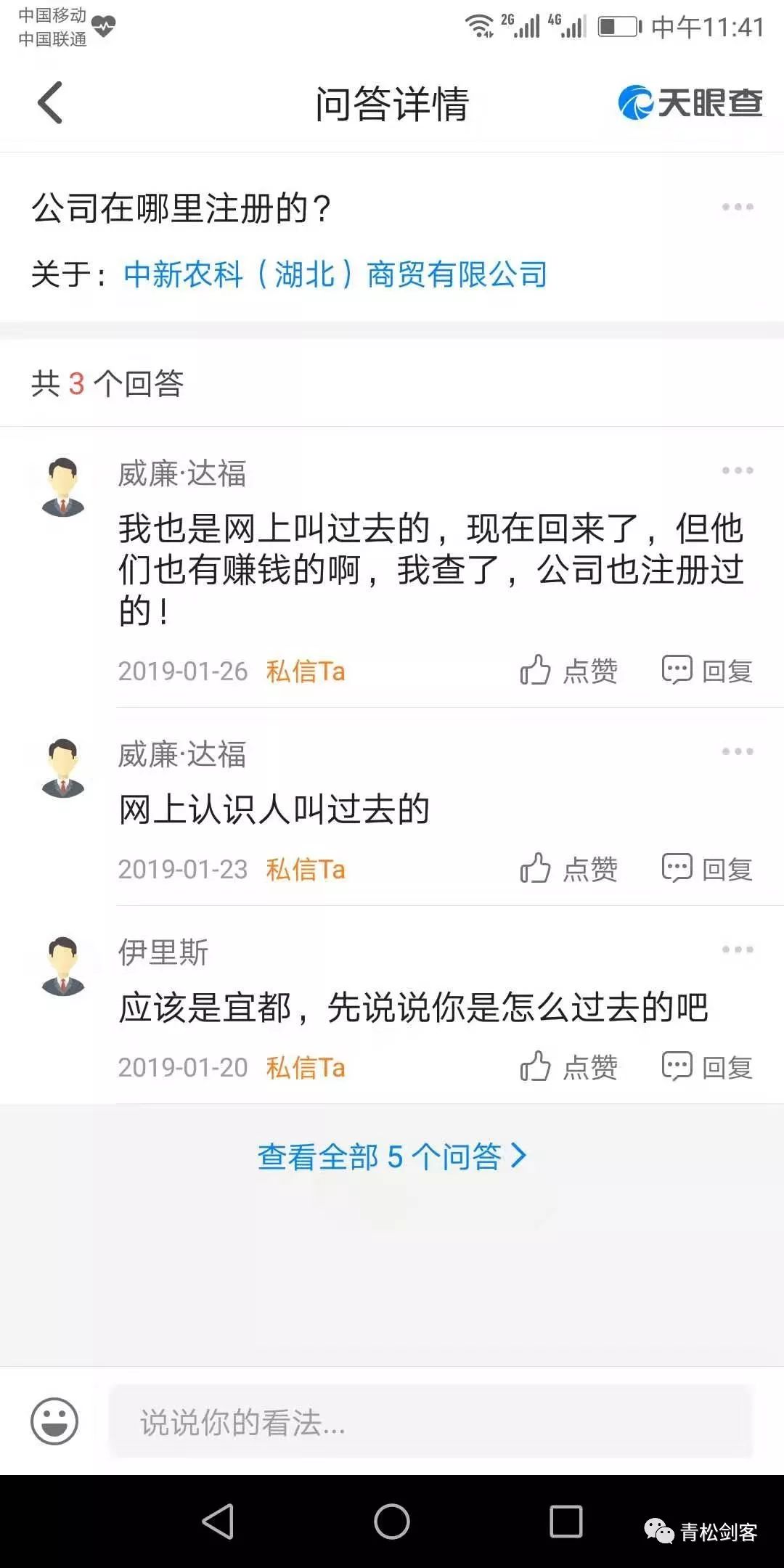
Task: View all 5 Q&As
Action: coord(392,1156)
